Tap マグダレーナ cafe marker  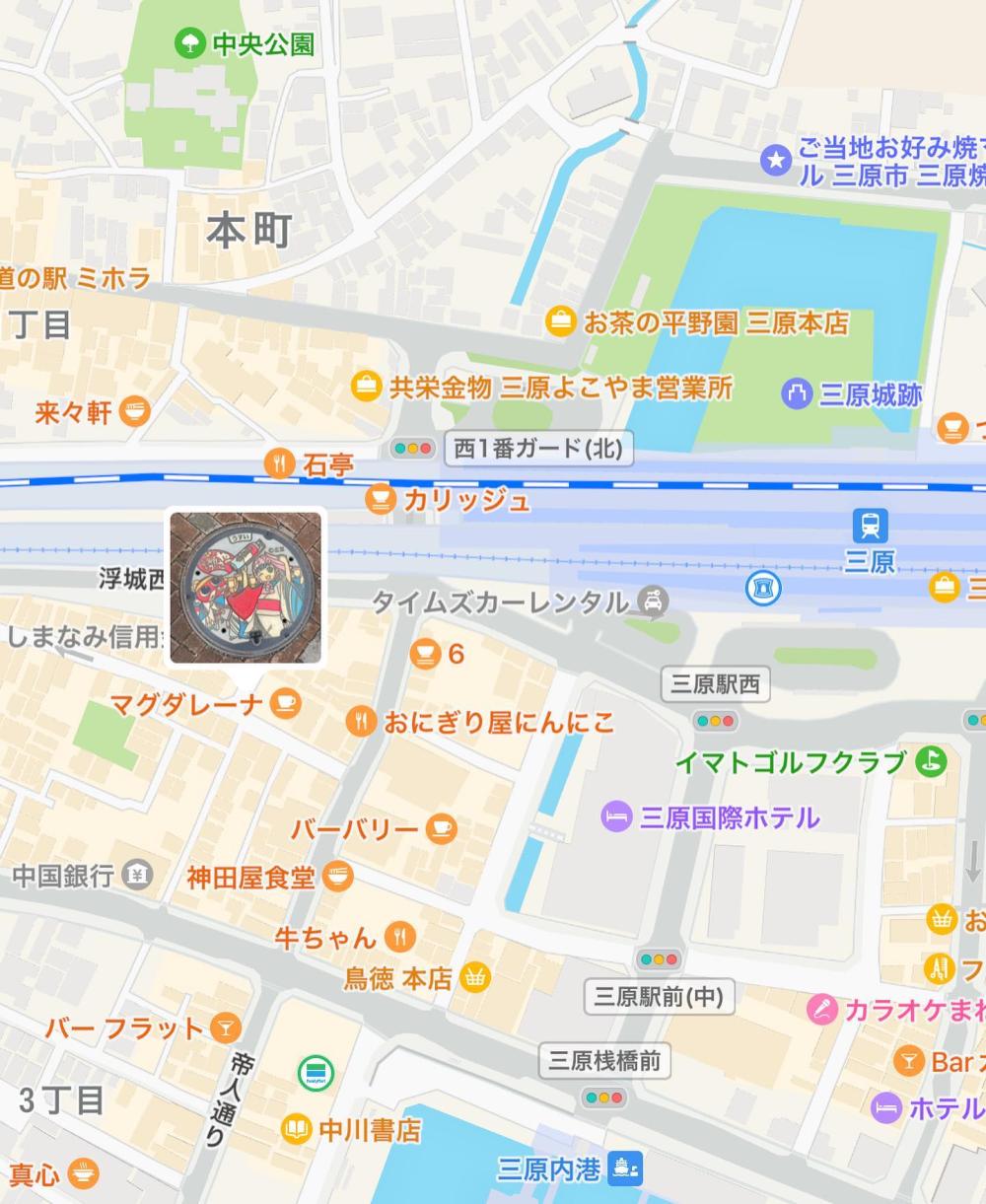pyautogui.click(x=286, y=704)
